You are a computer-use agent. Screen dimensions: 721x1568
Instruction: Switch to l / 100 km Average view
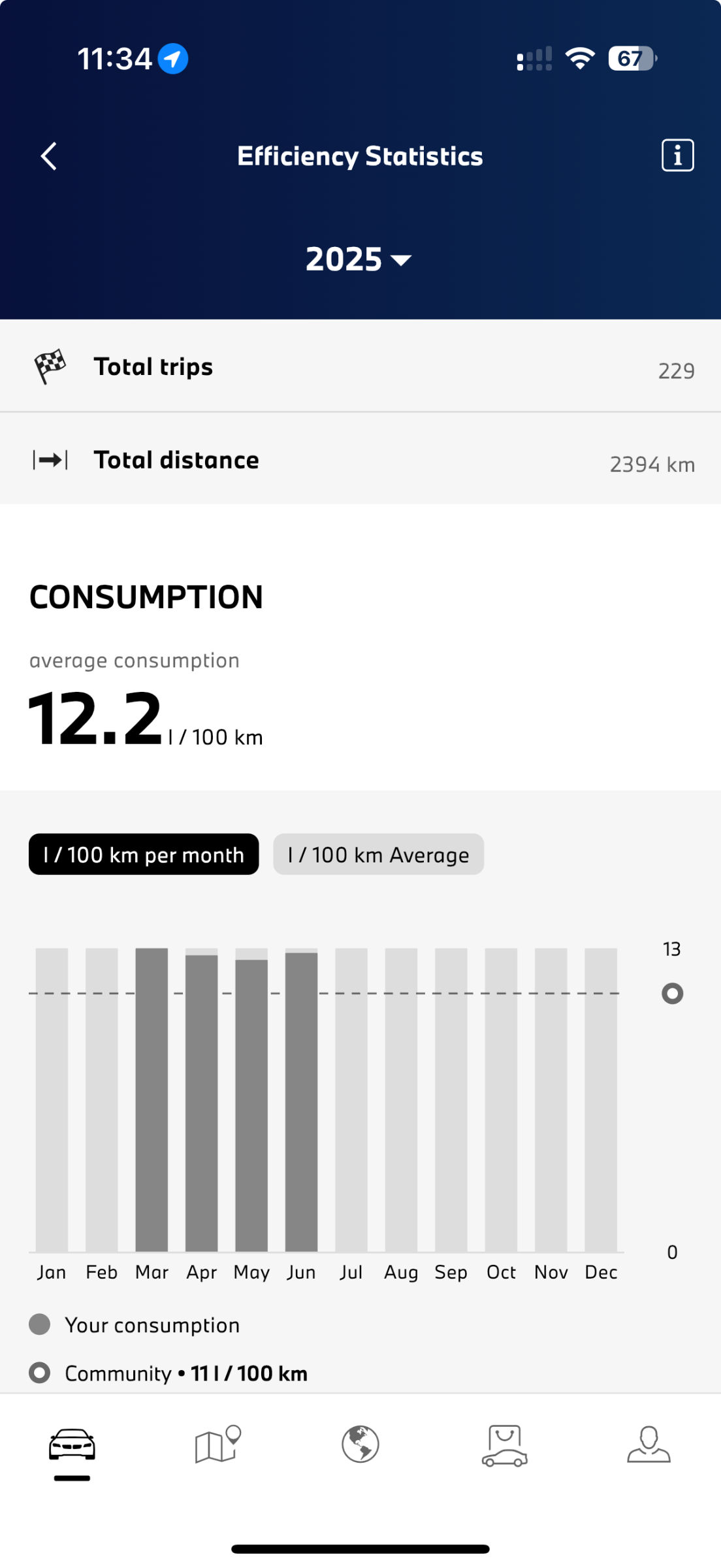378,855
